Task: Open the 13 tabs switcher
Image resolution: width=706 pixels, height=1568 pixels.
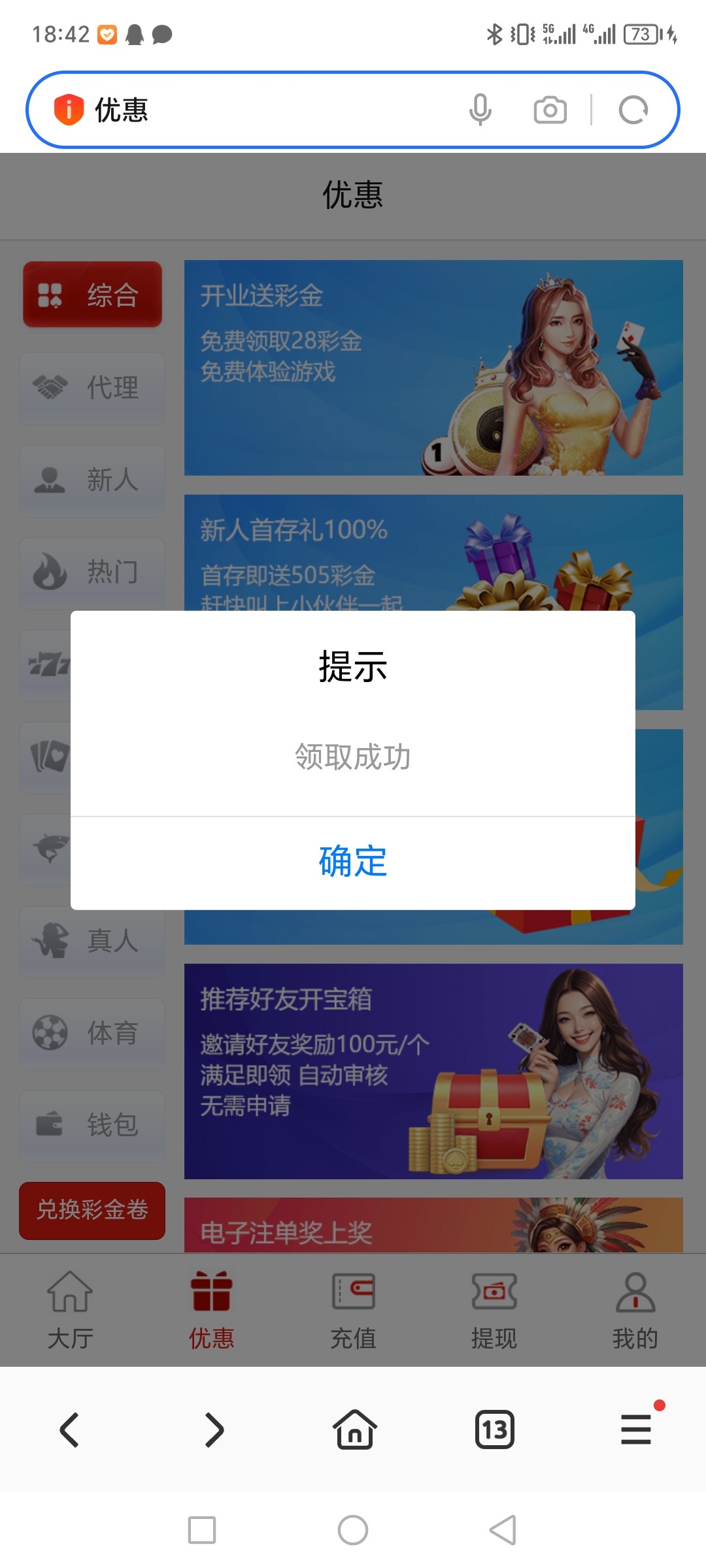Action: [x=494, y=1430]
